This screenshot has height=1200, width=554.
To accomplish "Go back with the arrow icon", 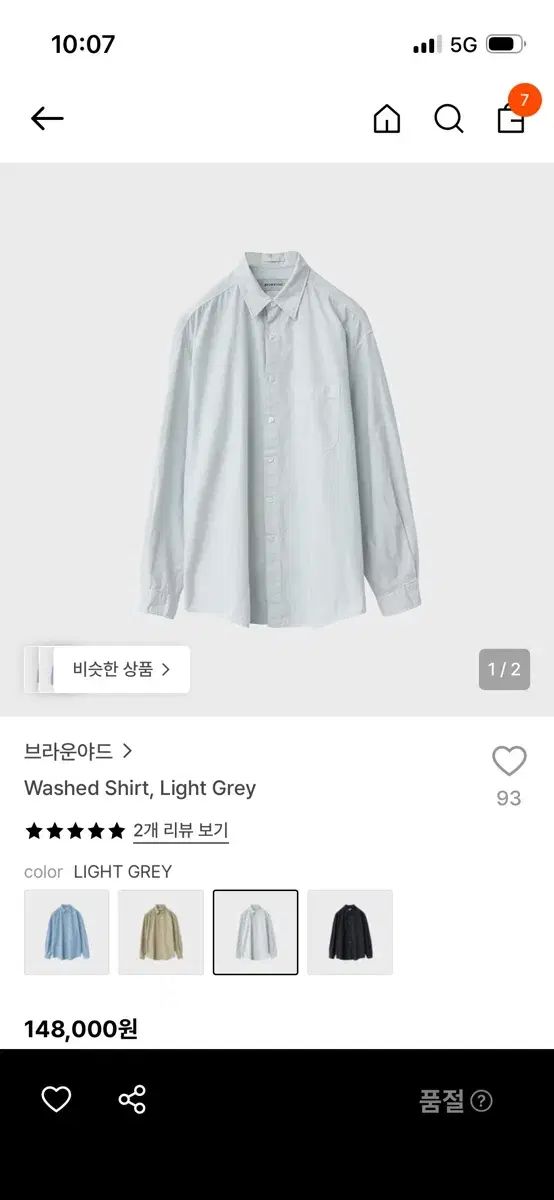I will point(47,119).
